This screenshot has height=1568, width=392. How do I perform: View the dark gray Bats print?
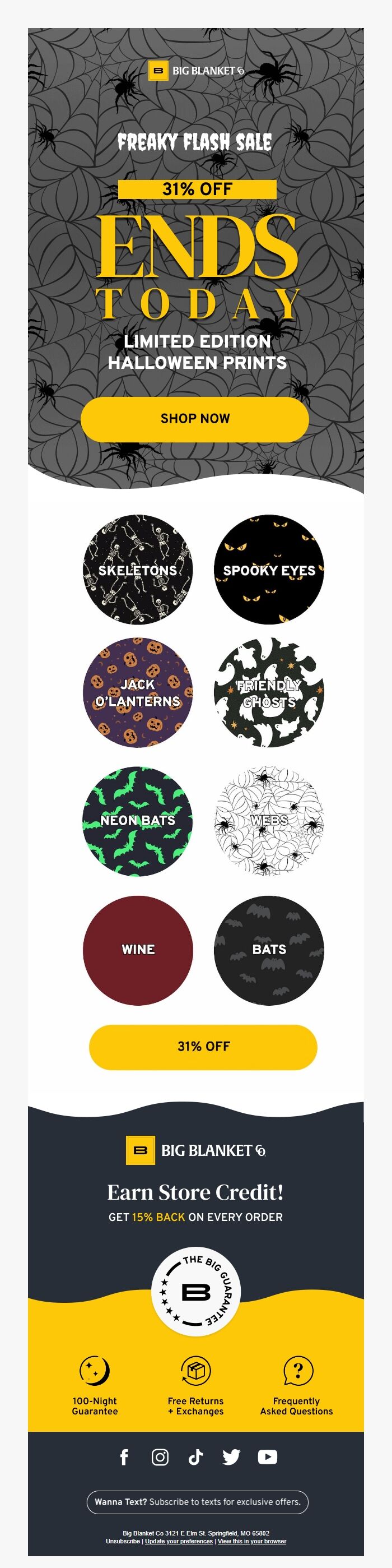tap(269, 950)
